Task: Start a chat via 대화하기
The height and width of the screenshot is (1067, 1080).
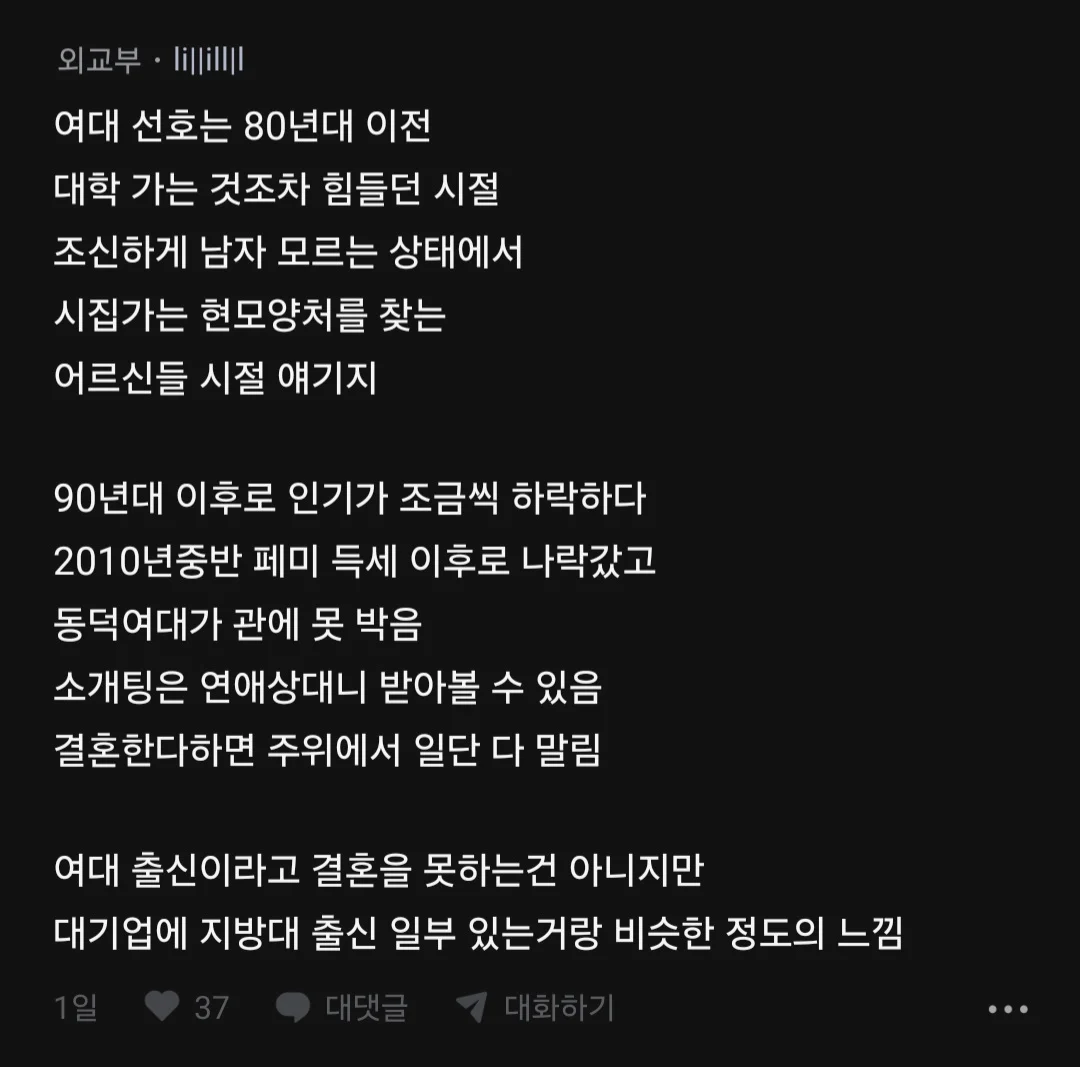Action: click(534, 1007)
